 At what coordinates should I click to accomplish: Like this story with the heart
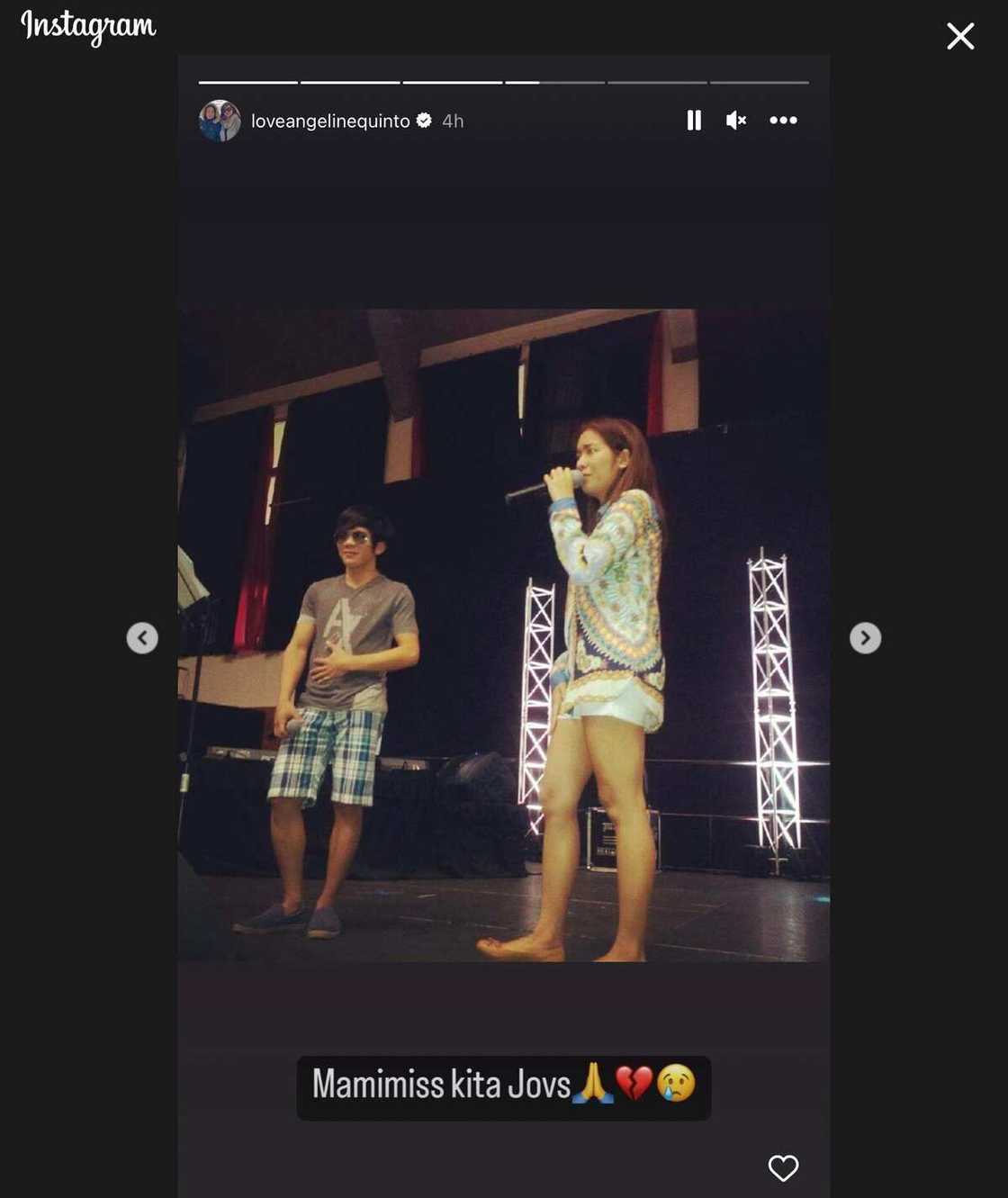783,1167
